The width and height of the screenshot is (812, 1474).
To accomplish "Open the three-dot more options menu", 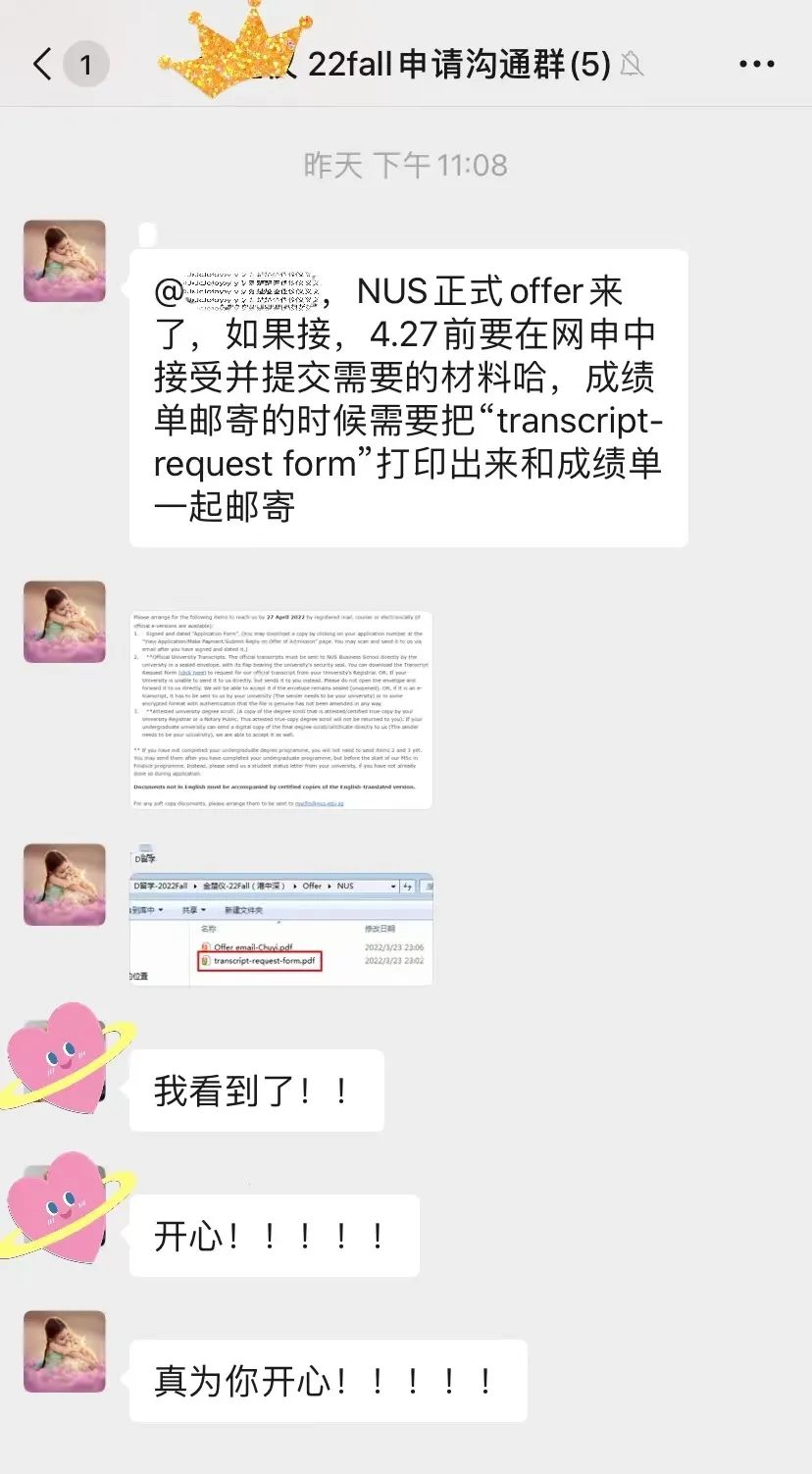I will click(x=757, y=63).
